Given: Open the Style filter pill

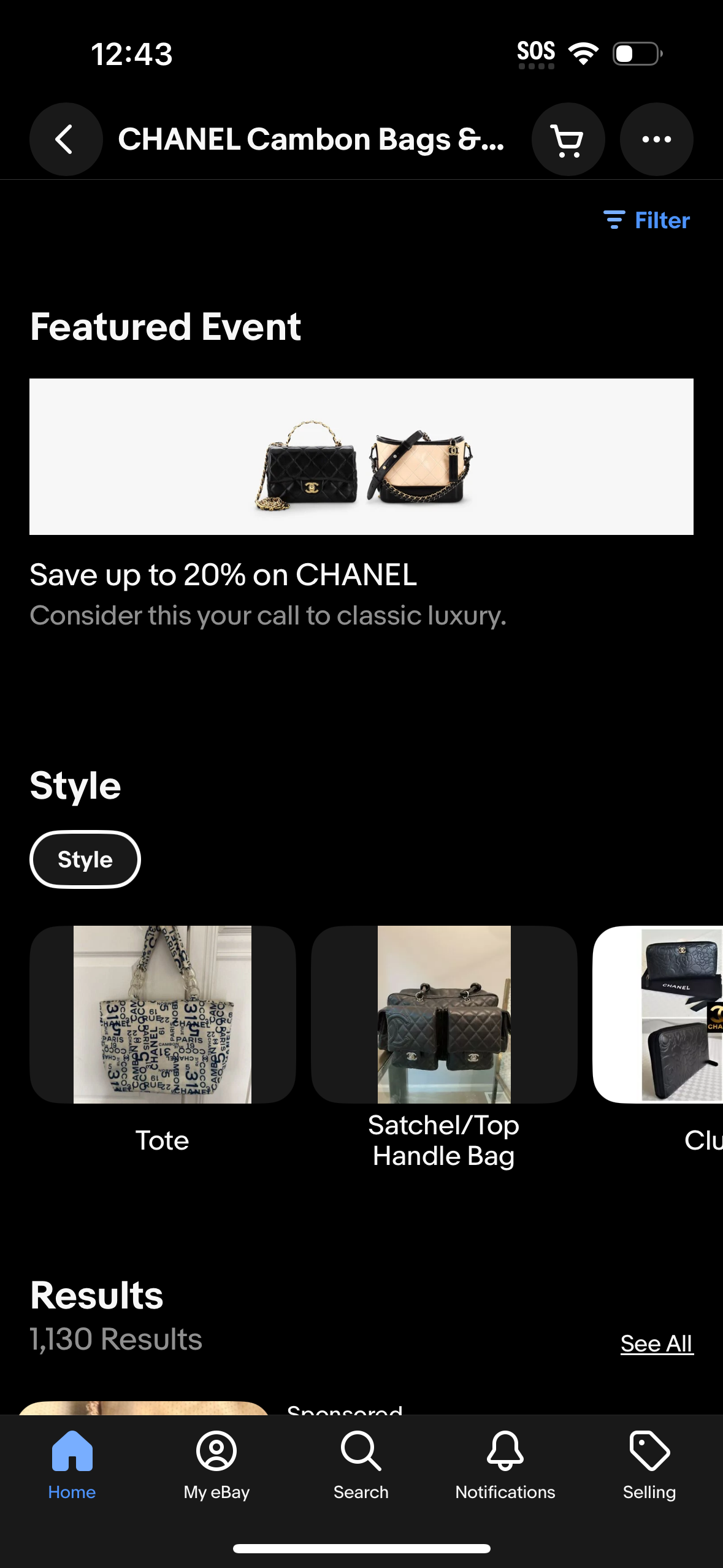Looking at the screenshot, I should click(85, 859).
